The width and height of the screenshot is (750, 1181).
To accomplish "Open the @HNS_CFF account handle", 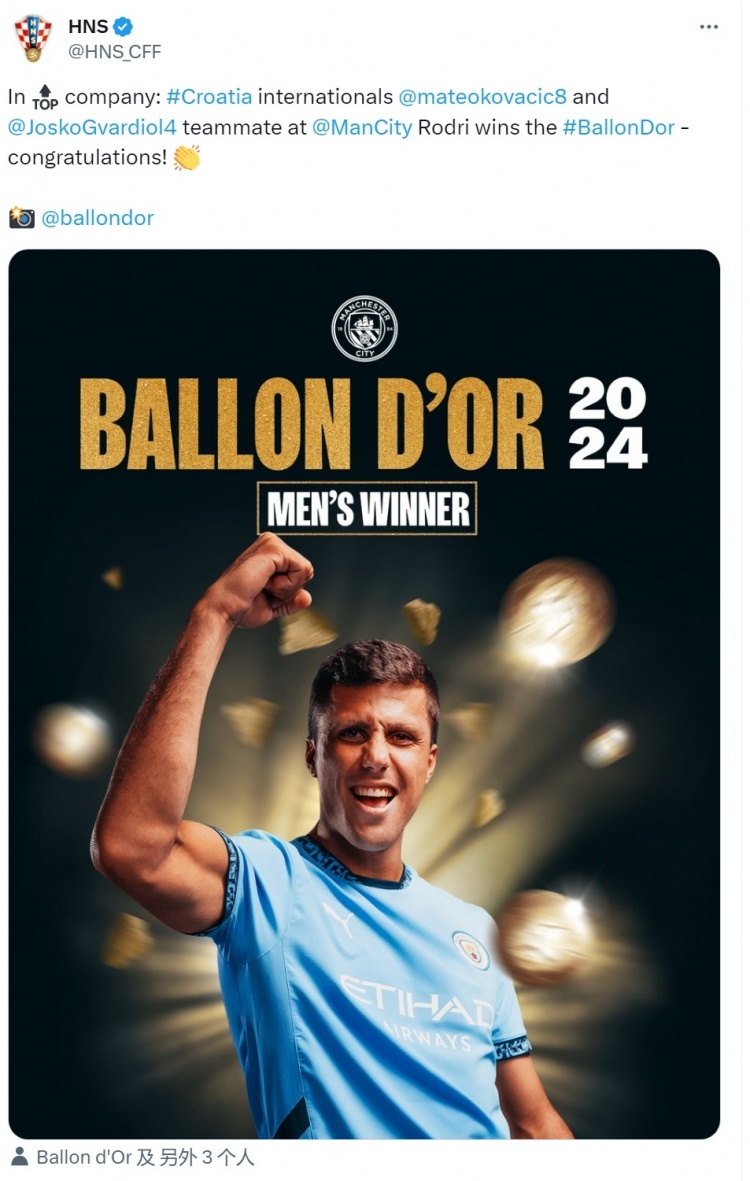I will 115,51.
